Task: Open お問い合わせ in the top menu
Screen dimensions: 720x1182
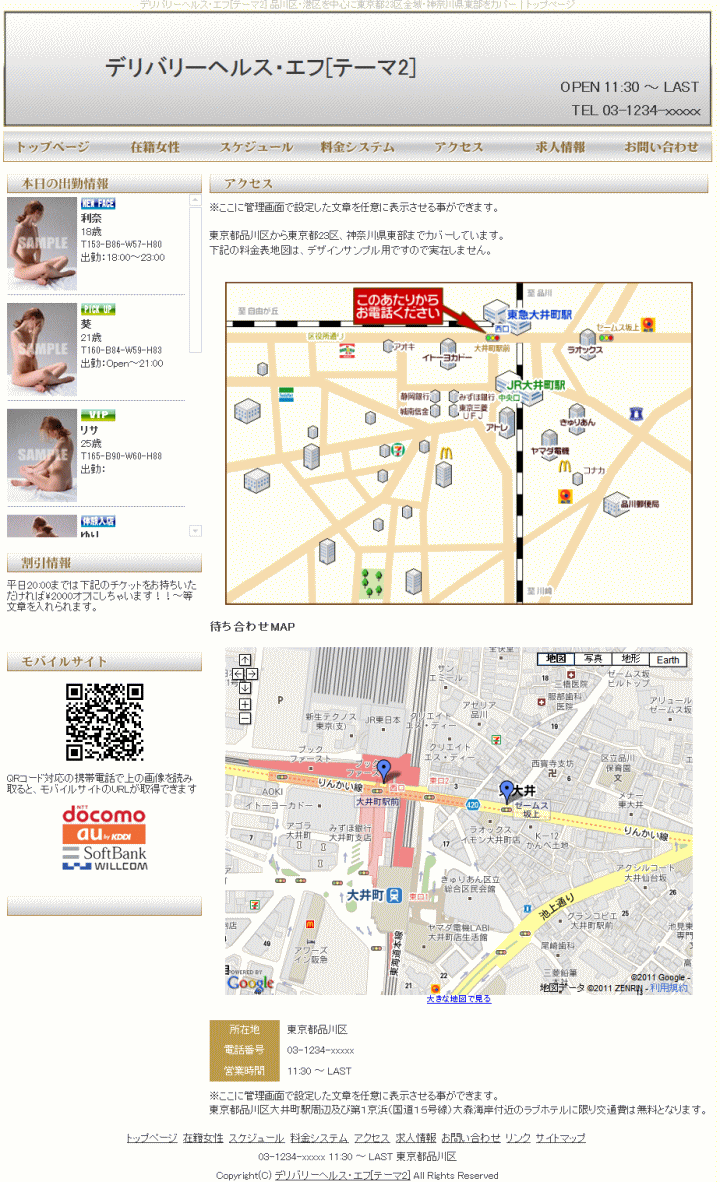Action: (661, 147)
